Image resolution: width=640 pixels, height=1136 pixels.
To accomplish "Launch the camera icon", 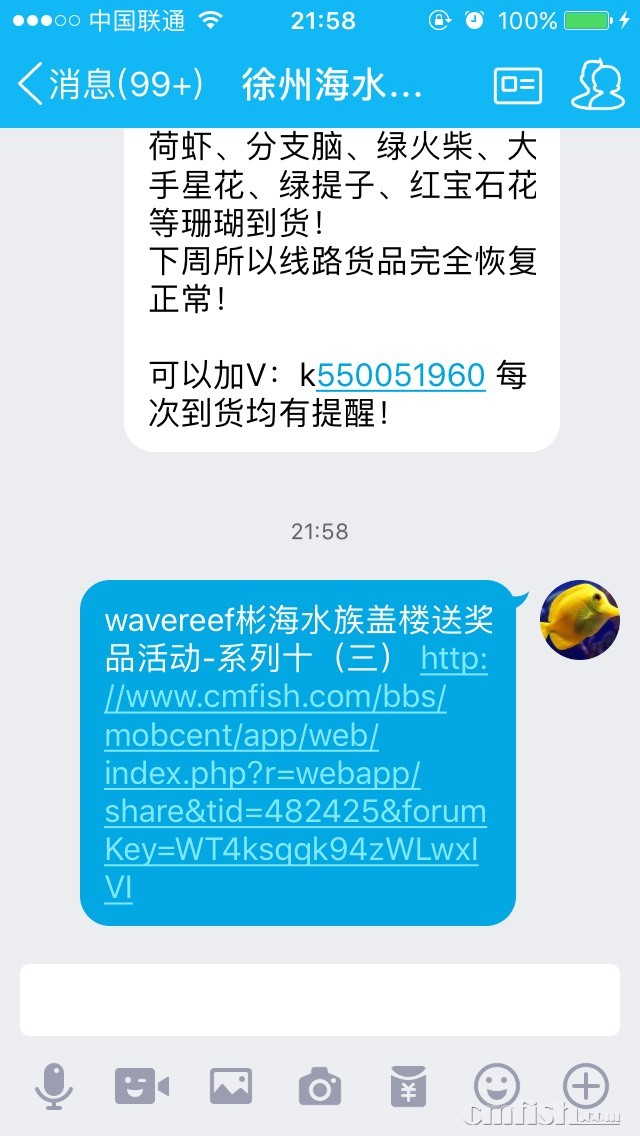I will [x=319, y=1086].
